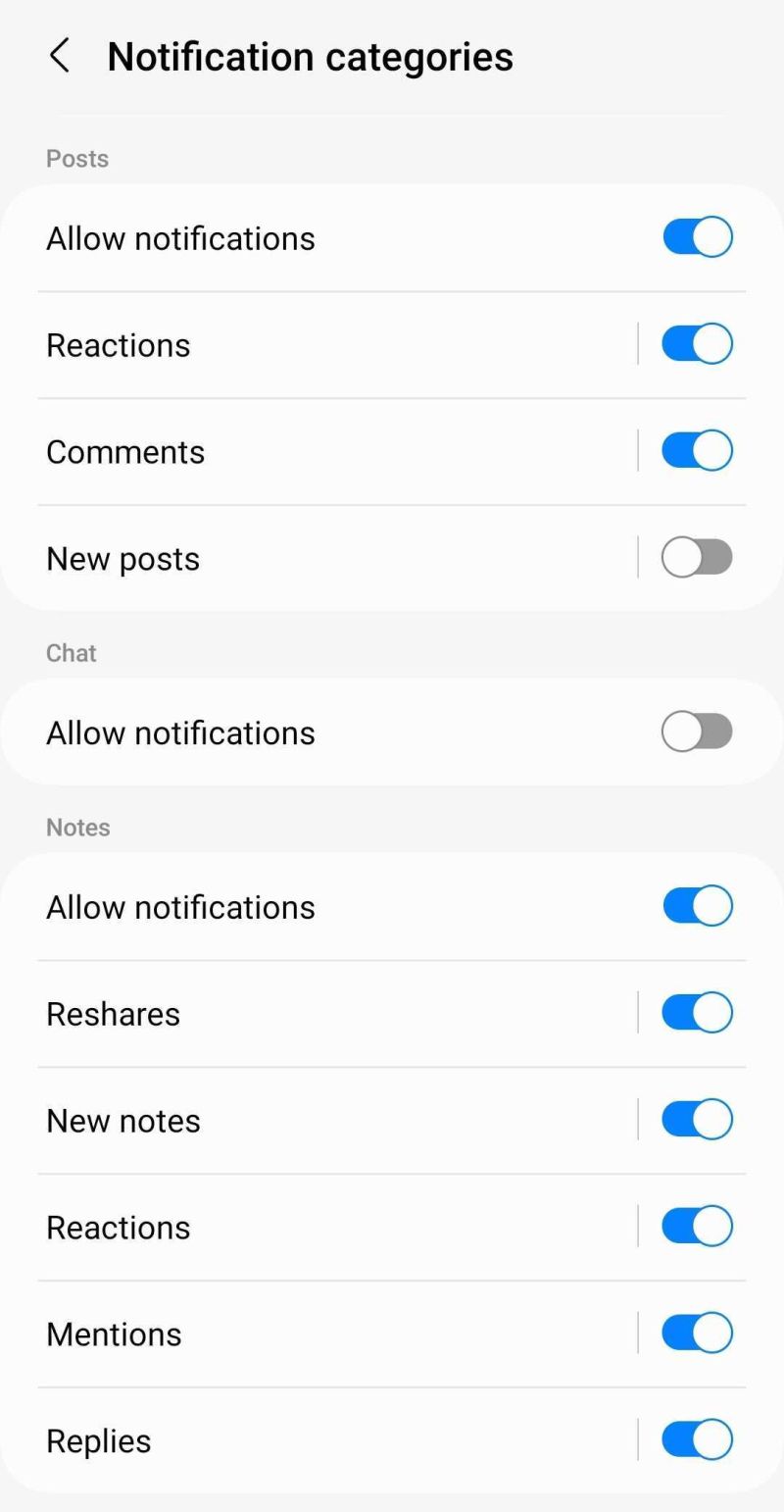Open the Reshares category details
This screenshot has height=1512, width=784.
tap(294, 1012)
